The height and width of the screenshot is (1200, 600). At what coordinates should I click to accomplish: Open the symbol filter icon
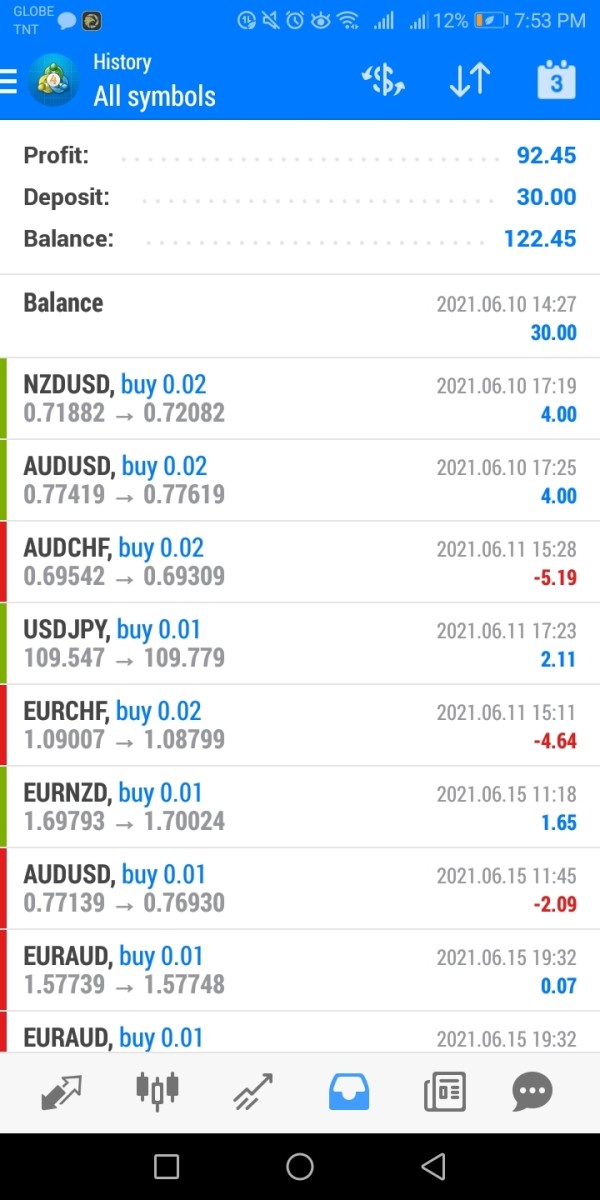tap(383, 80)
